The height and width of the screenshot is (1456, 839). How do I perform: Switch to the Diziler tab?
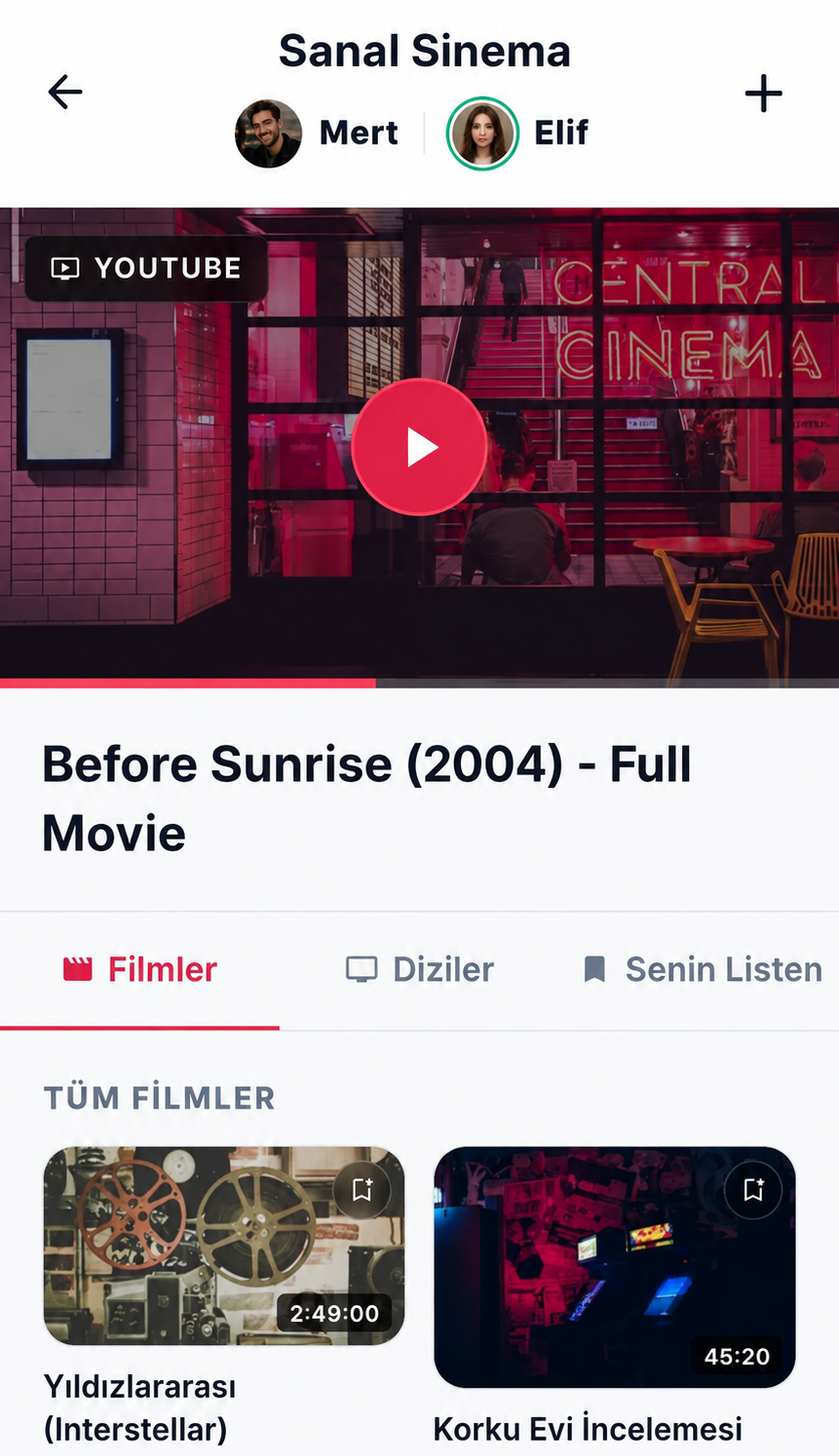click(420, 970)
